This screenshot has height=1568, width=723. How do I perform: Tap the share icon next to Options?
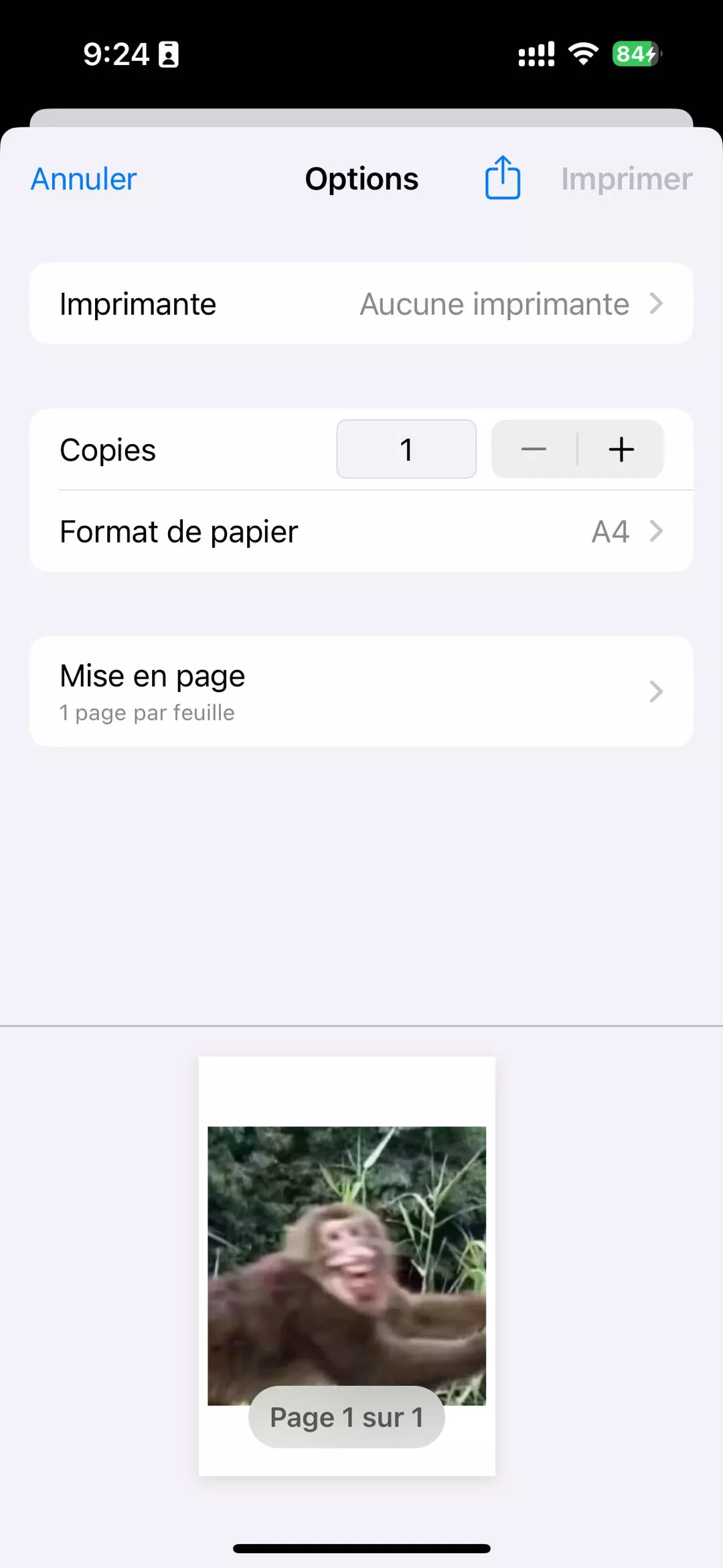point(501,177)
